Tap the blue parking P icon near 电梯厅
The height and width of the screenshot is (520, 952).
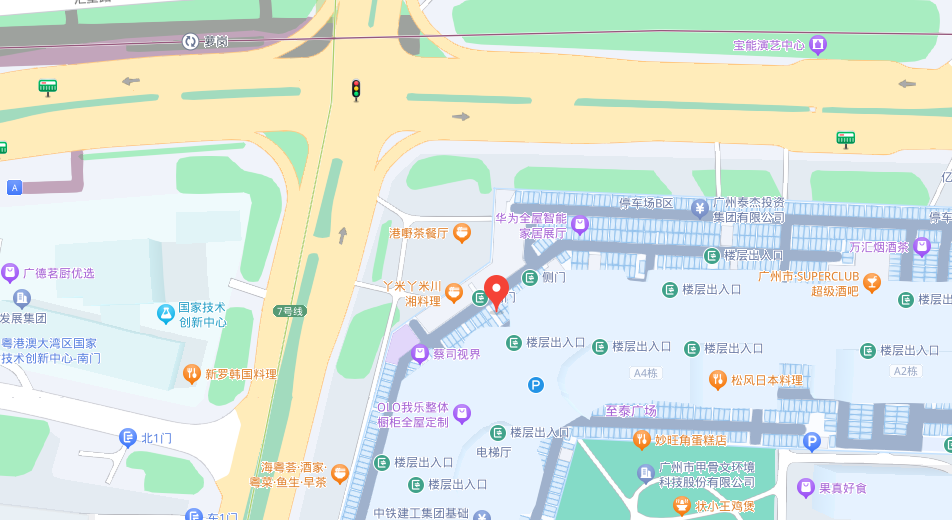536,384
